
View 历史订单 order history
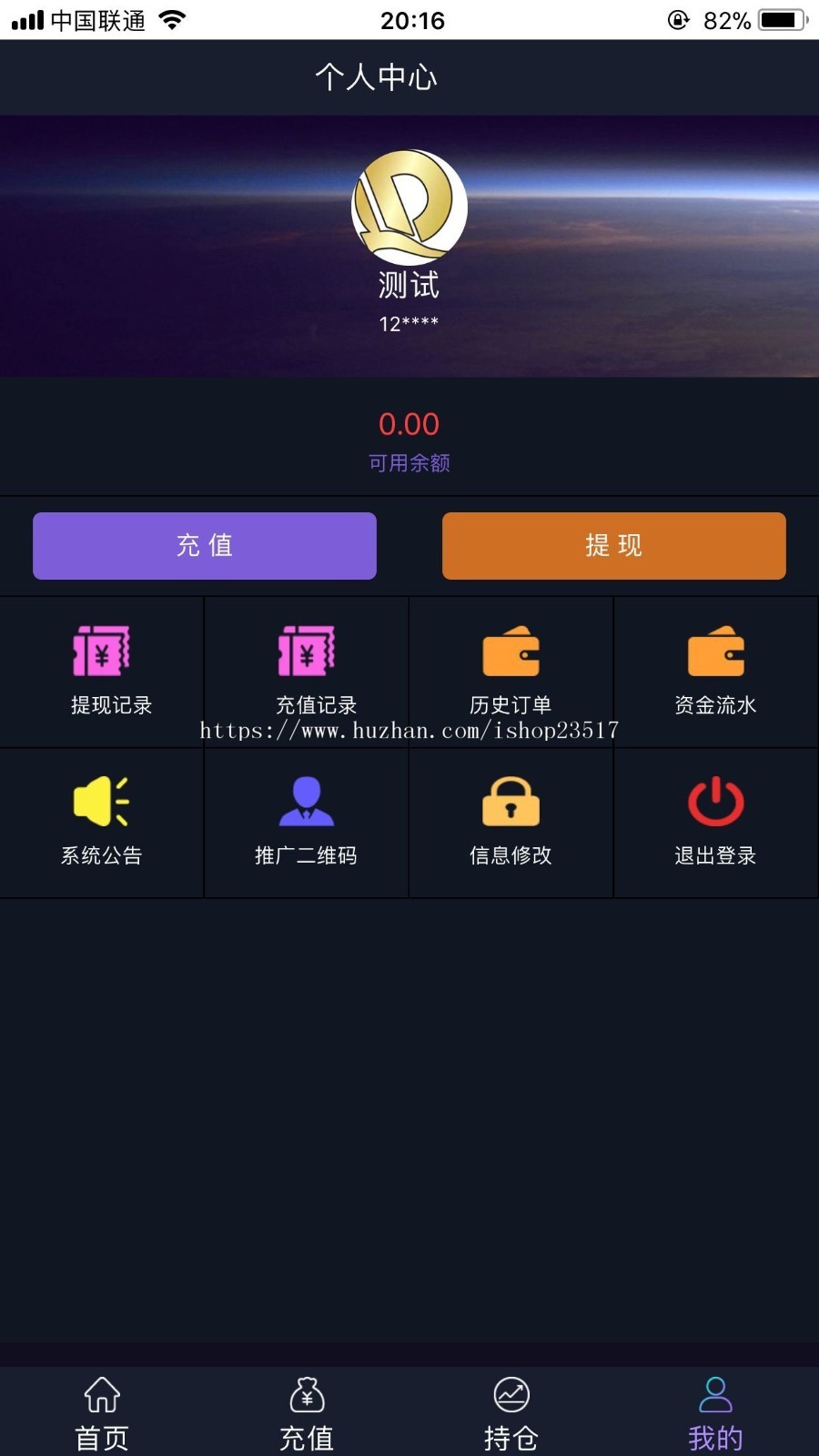pos(511,671)
